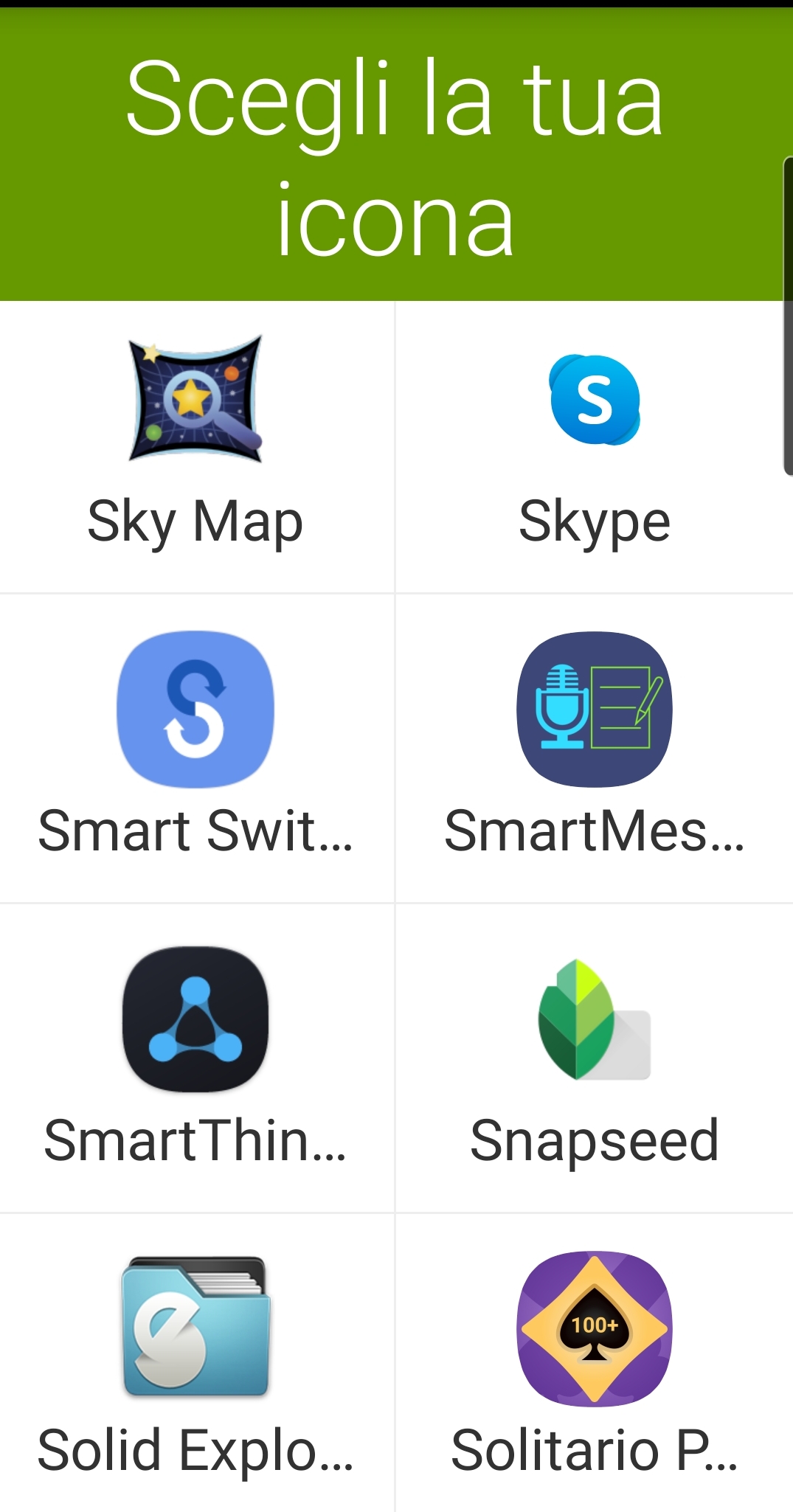Select the Skype app icon
This screenshot has width=793, height=1512.
[x=595, y=399]
